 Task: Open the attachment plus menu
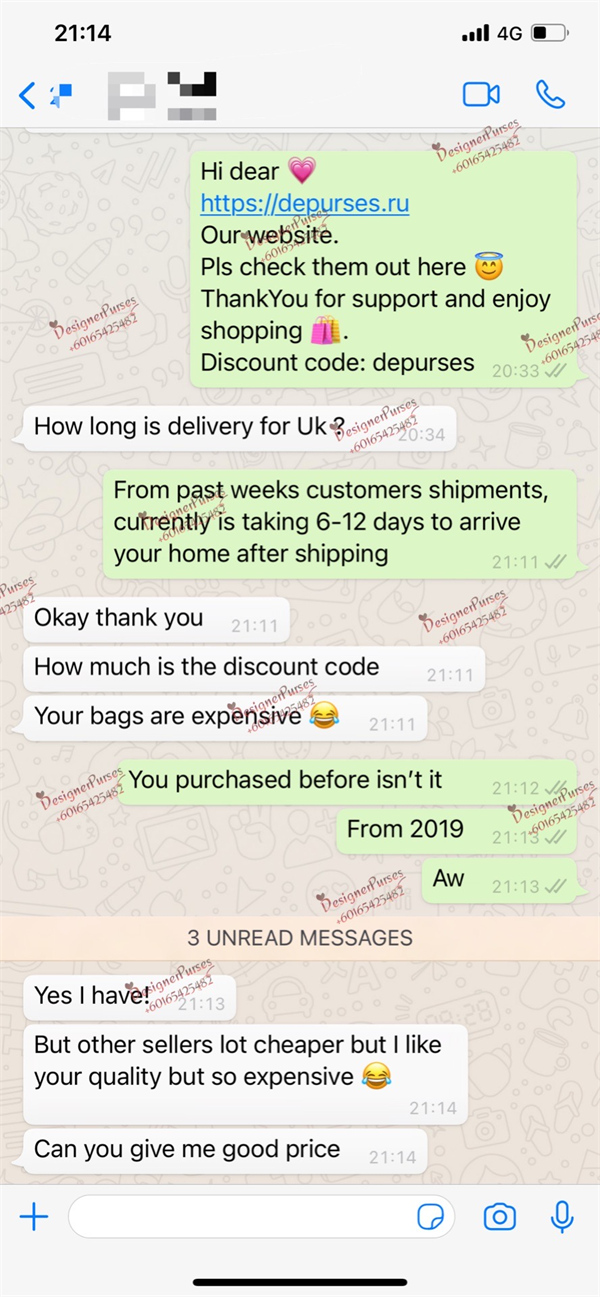(34, 1216)
